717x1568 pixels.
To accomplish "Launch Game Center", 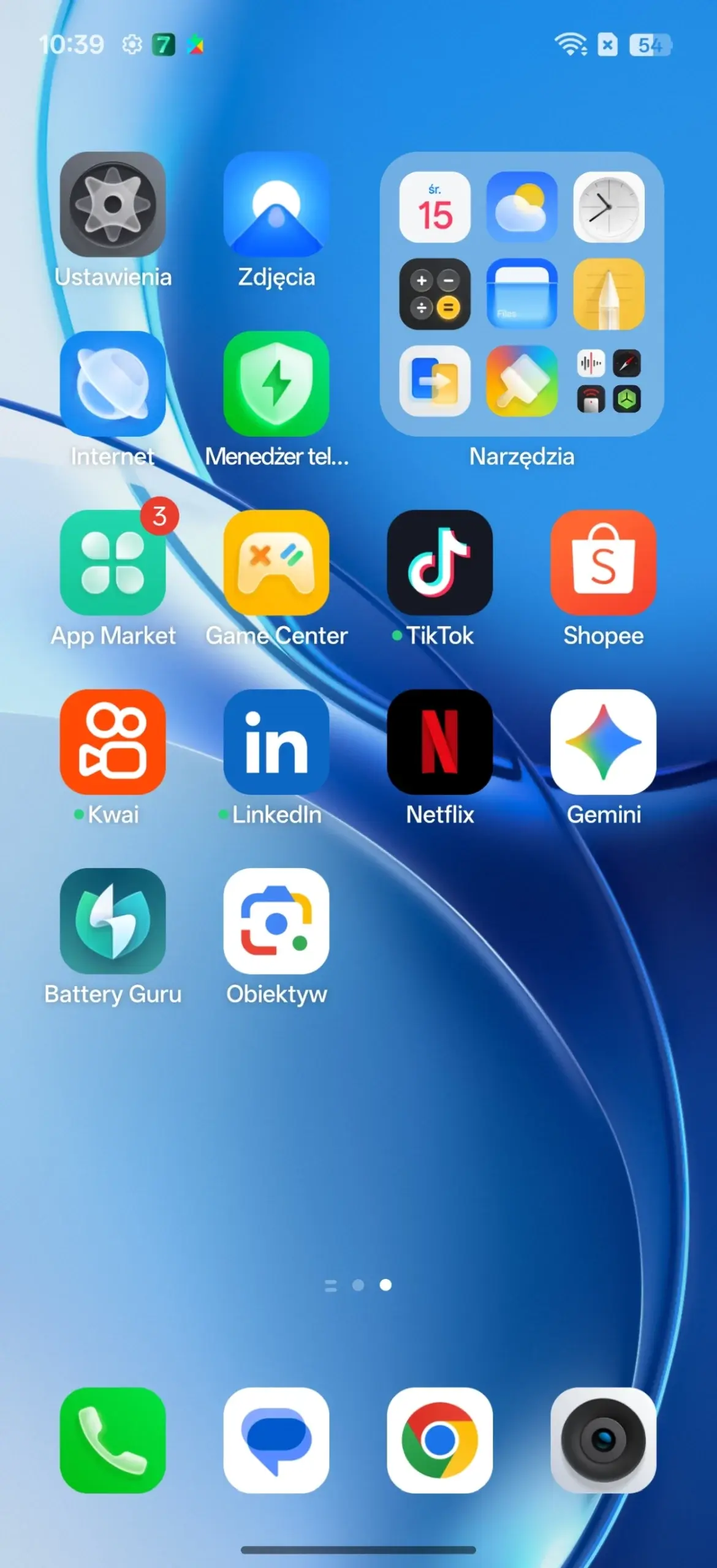I will tap(276, 563).
